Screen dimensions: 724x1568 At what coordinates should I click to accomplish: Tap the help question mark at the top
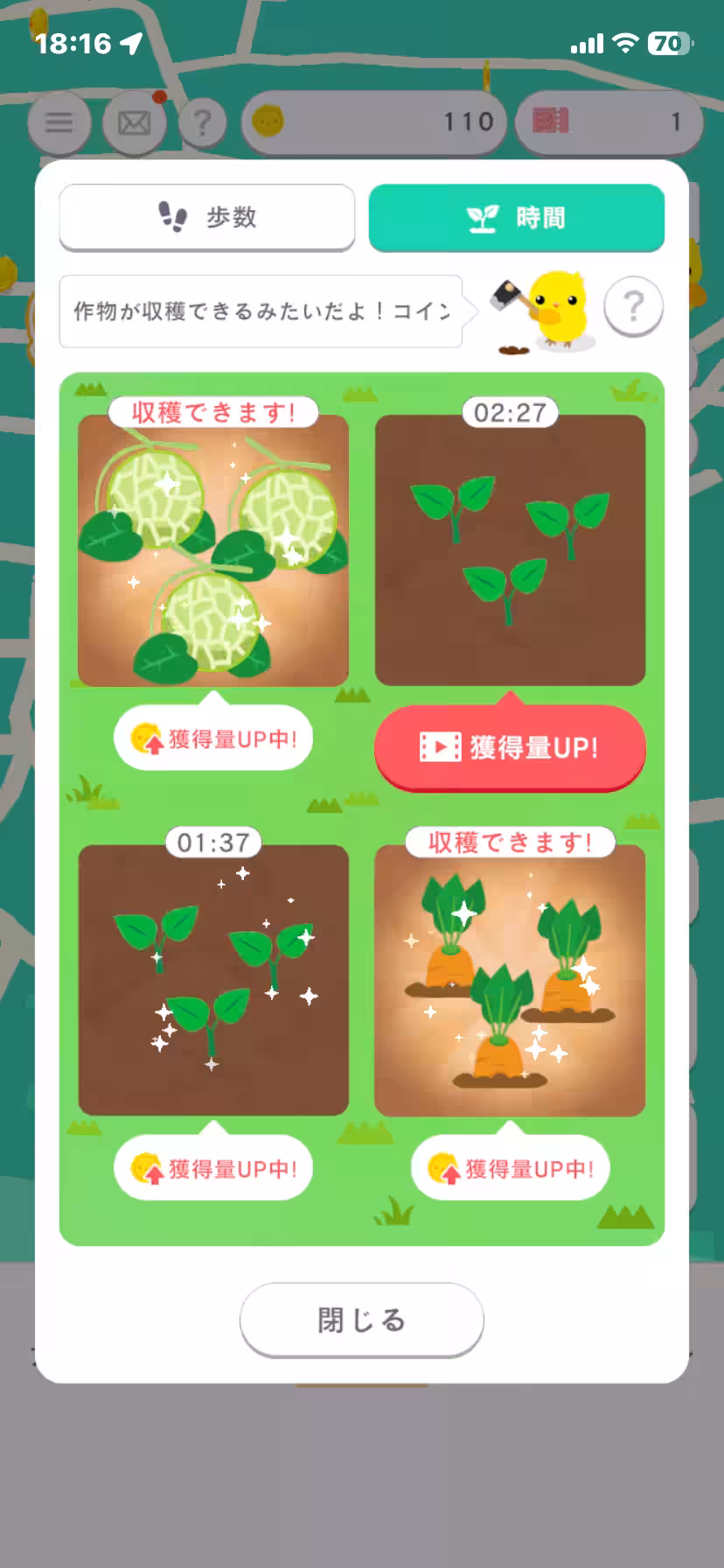coord(205,122)
